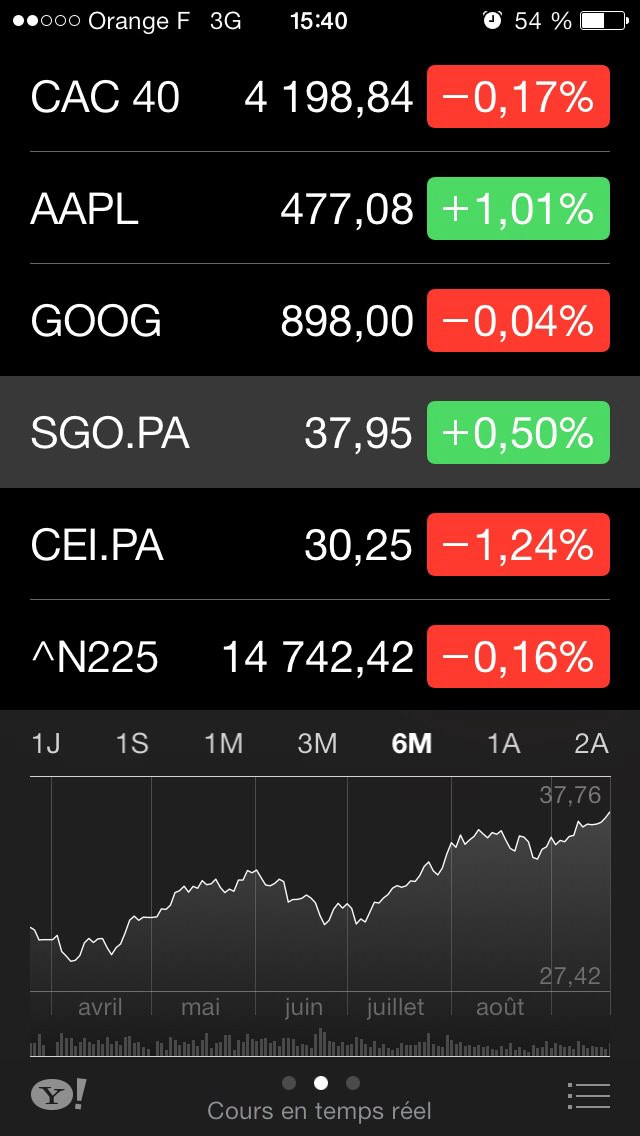Toggle the +1,01% change badge for AAPL

coord(518,209)
